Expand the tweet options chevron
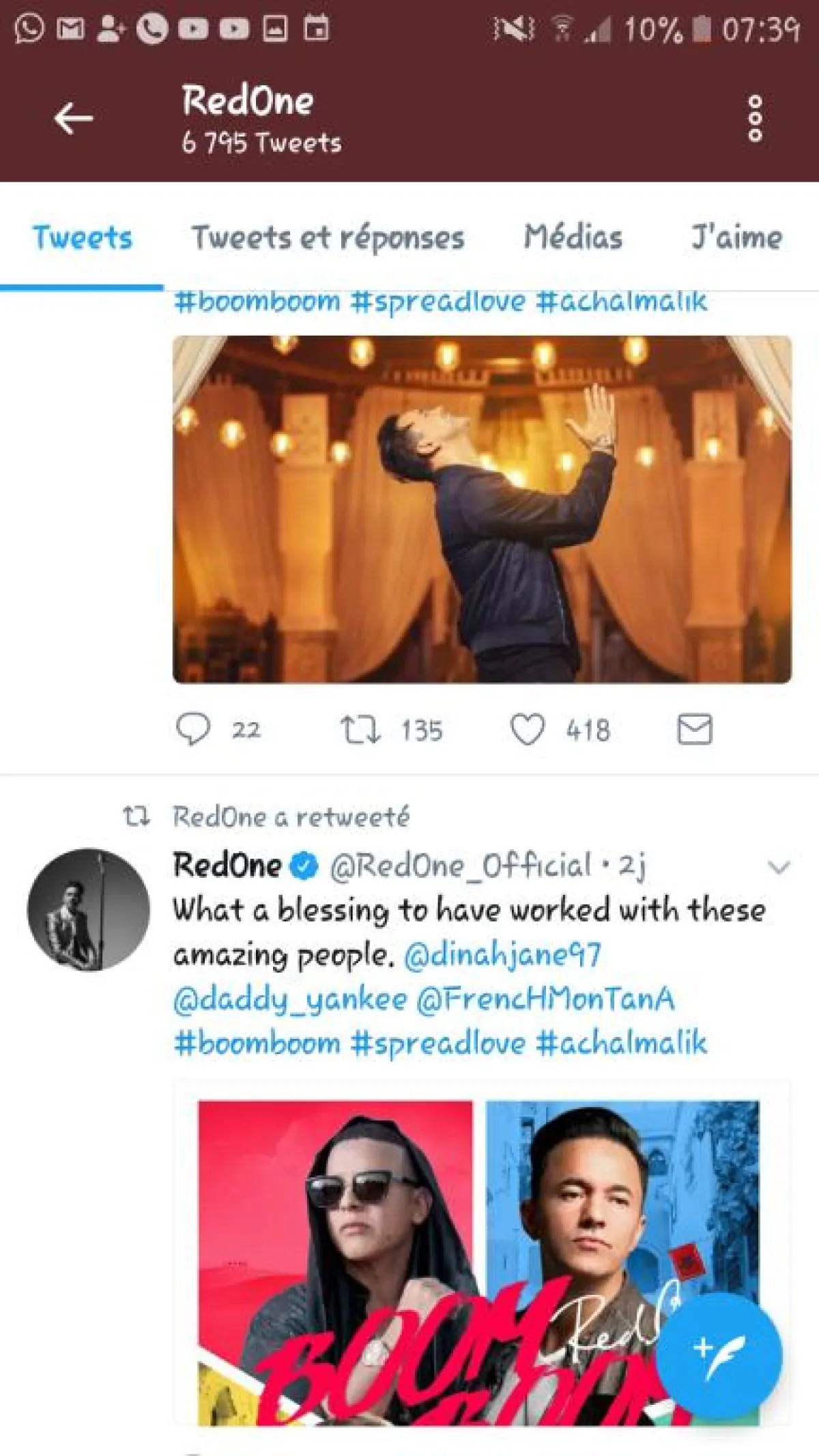 (778, 867)
